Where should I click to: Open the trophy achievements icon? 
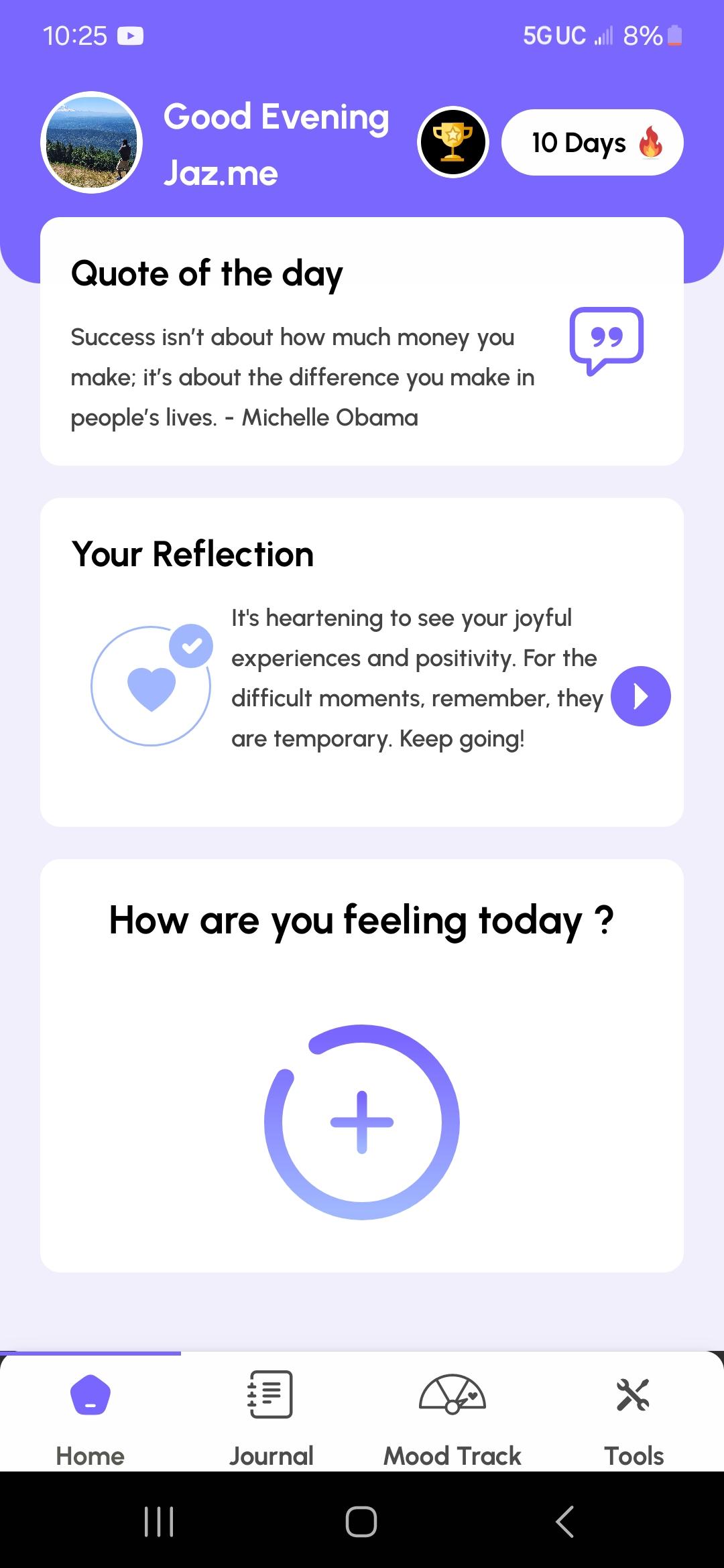click(453, 142)
